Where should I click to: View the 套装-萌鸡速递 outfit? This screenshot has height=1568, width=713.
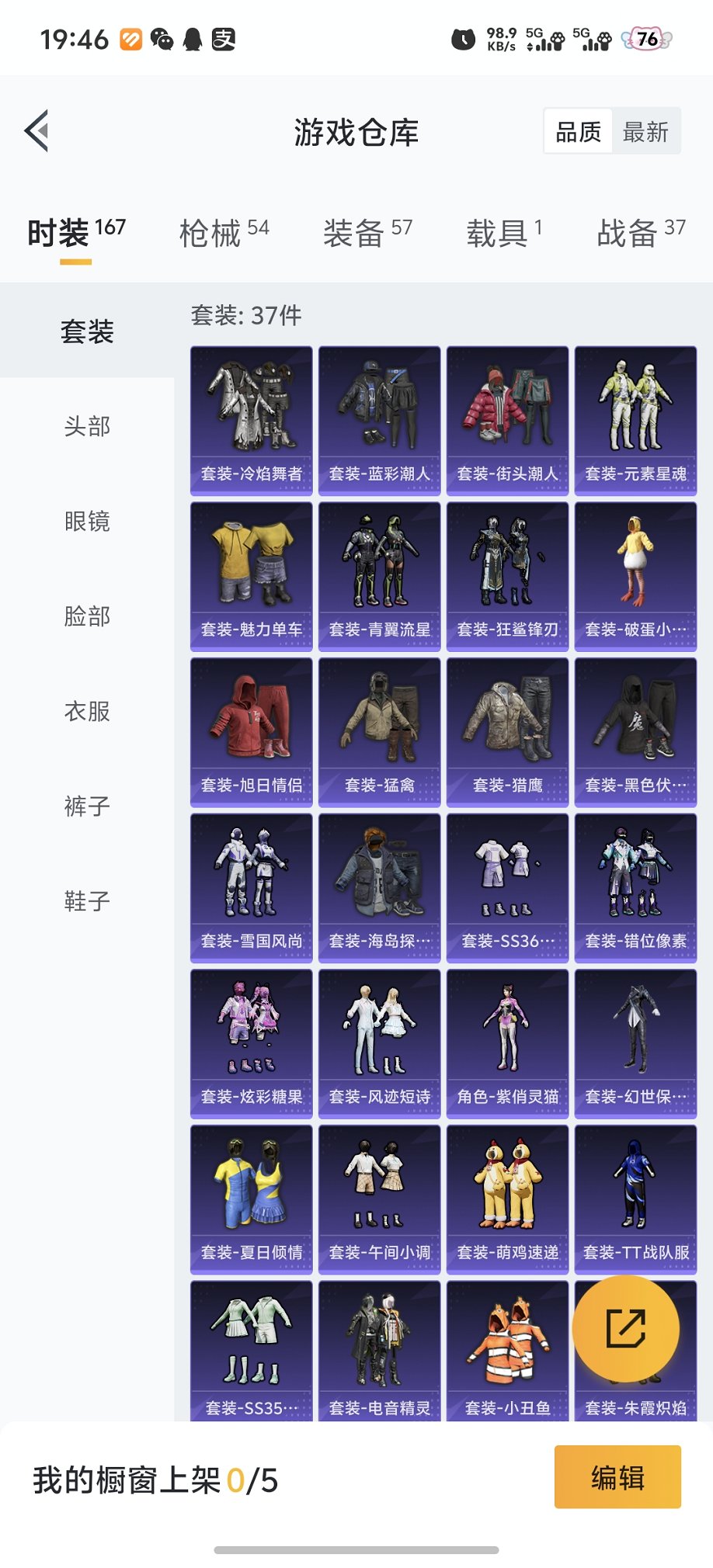pyautogui.click(x=508, y=1199)
